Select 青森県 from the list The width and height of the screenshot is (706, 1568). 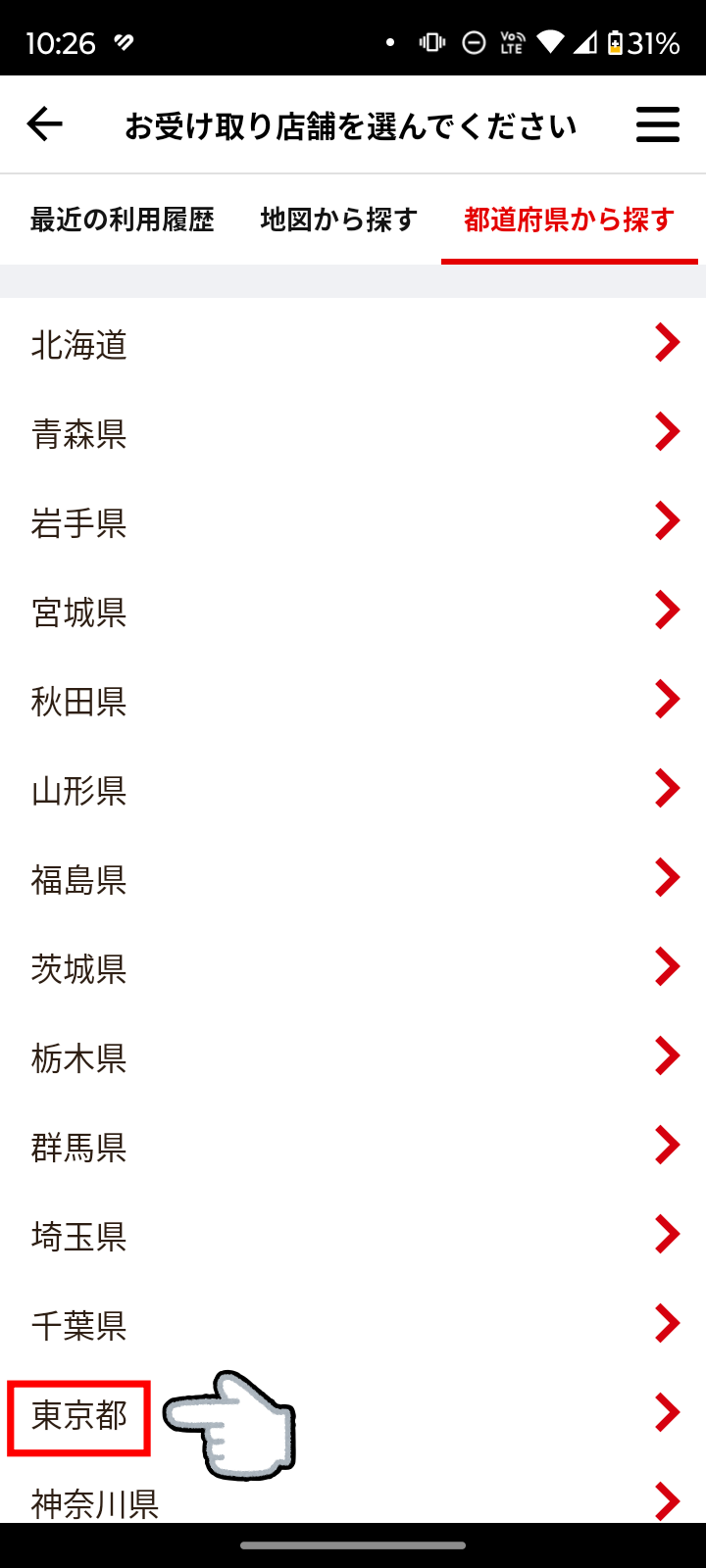point(353,433)
